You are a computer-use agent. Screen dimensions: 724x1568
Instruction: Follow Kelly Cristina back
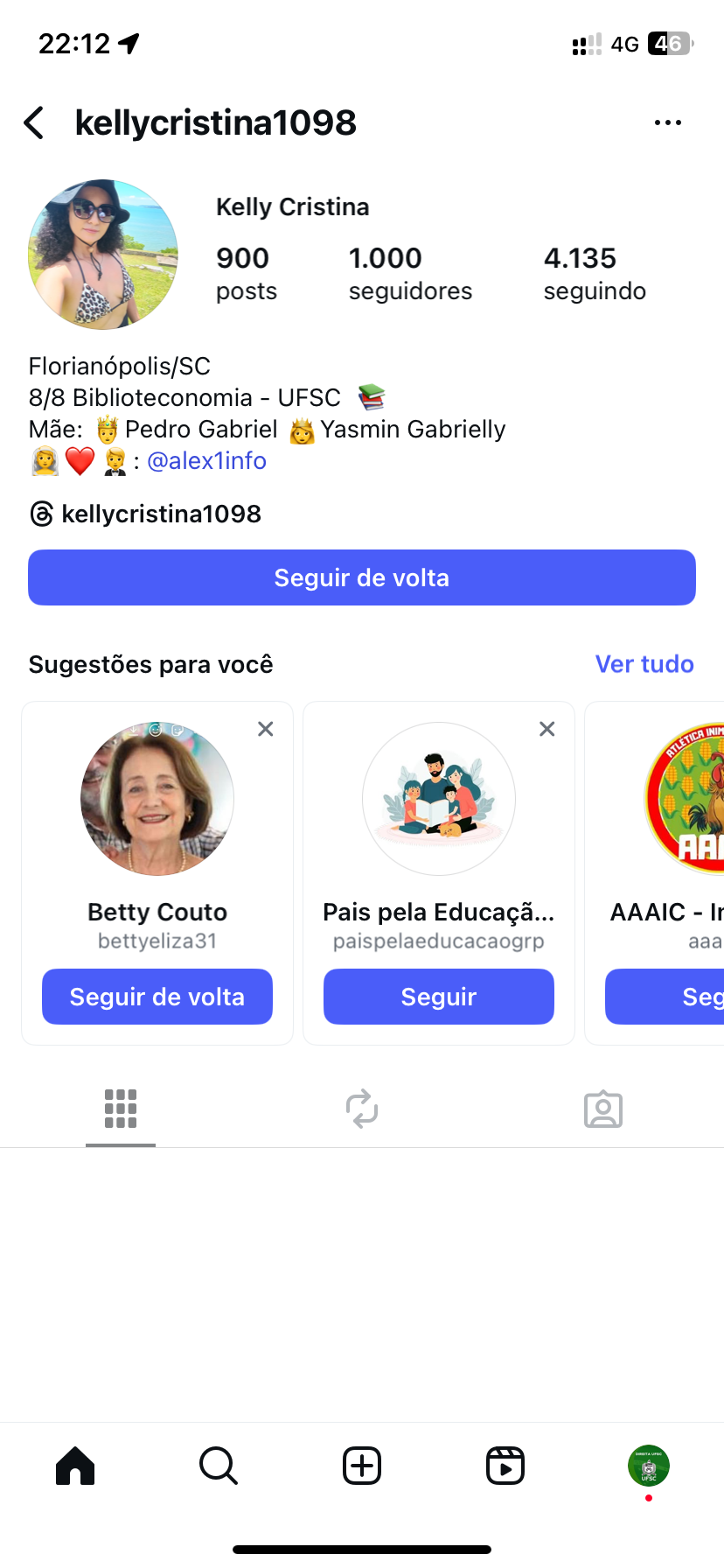click(362, 577)
